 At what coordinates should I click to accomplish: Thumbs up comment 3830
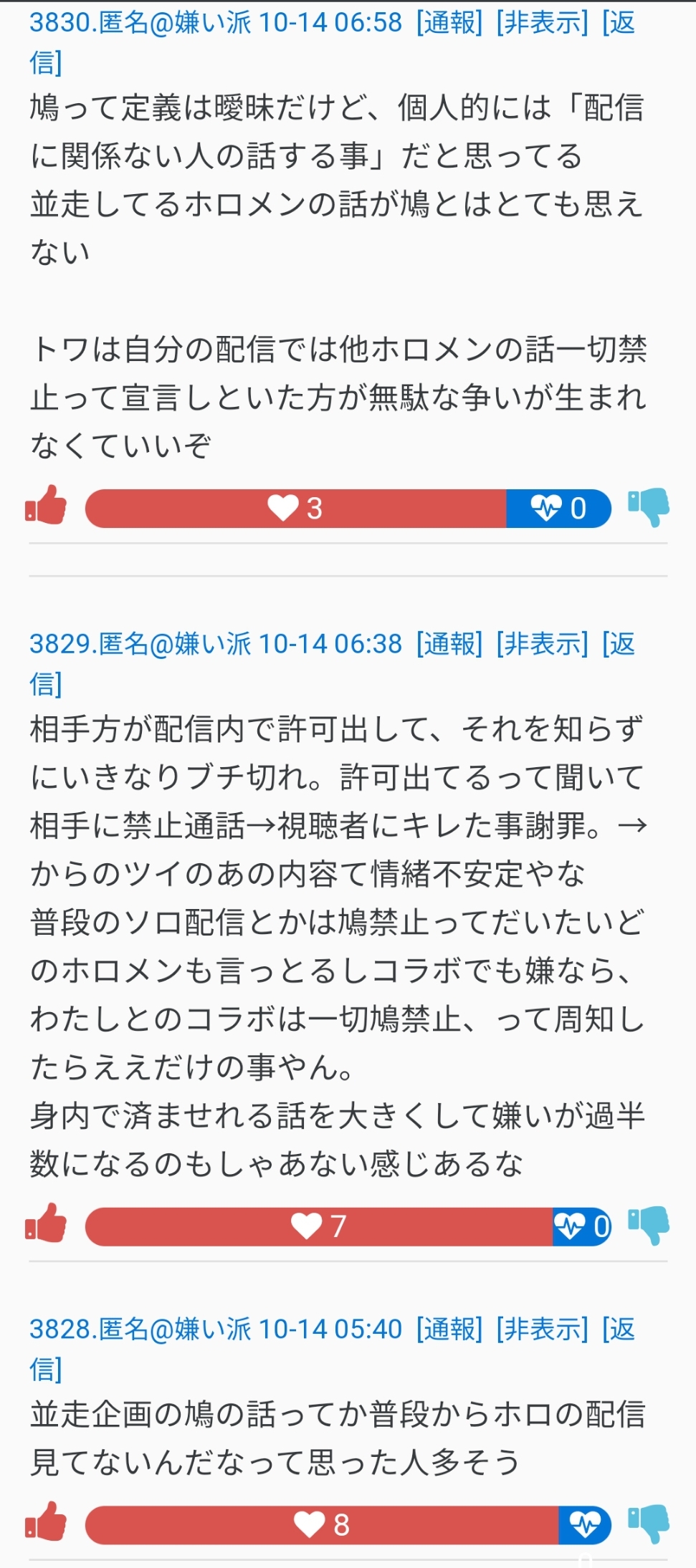(x=46, y=506)
